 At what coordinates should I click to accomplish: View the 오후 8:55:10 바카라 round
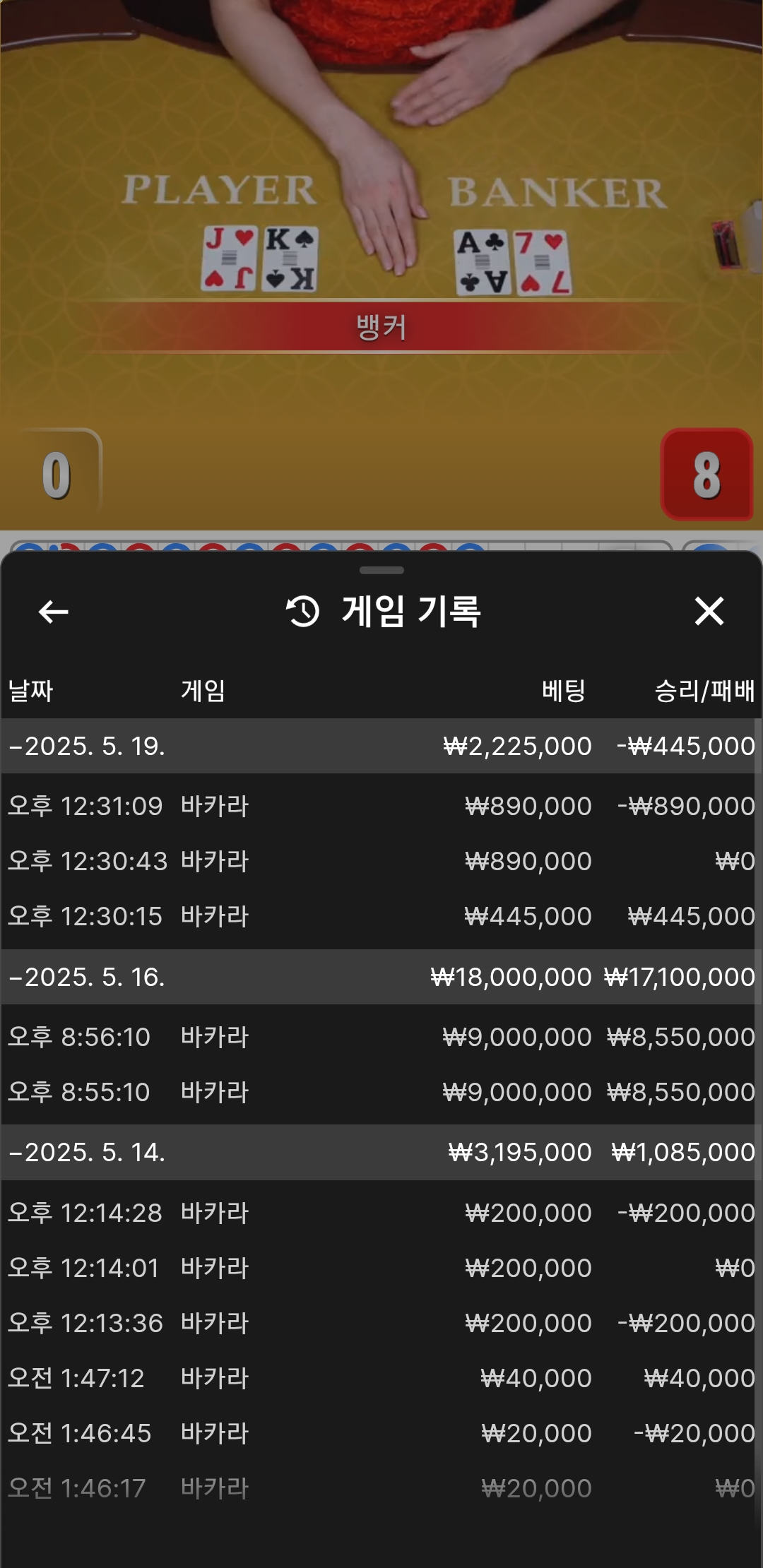(381, 1092)
